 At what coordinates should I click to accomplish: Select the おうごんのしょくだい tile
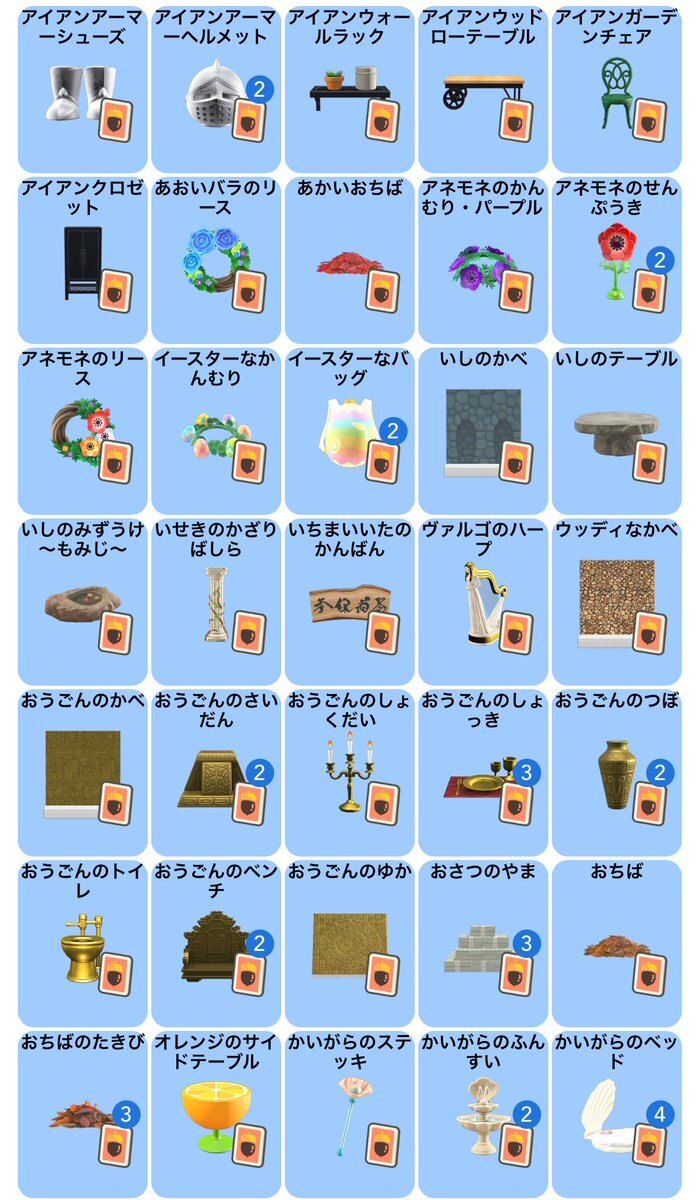point(349,772)
